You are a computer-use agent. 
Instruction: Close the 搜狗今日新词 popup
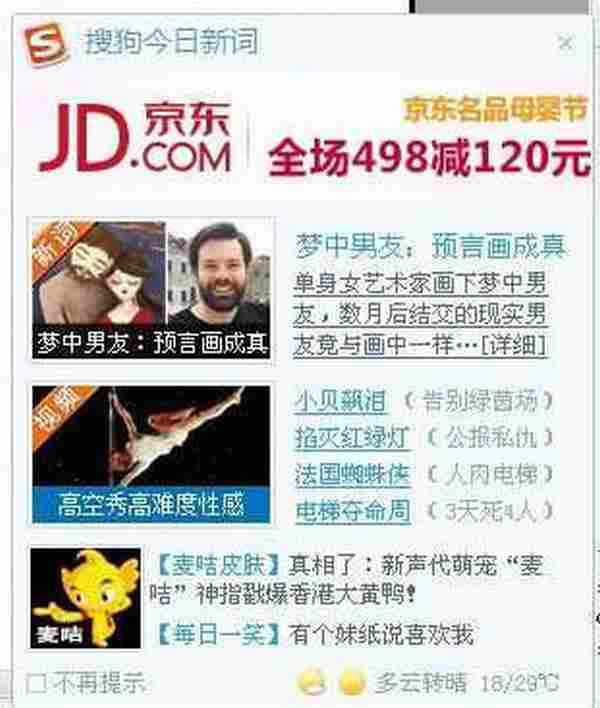coord(565,43)
